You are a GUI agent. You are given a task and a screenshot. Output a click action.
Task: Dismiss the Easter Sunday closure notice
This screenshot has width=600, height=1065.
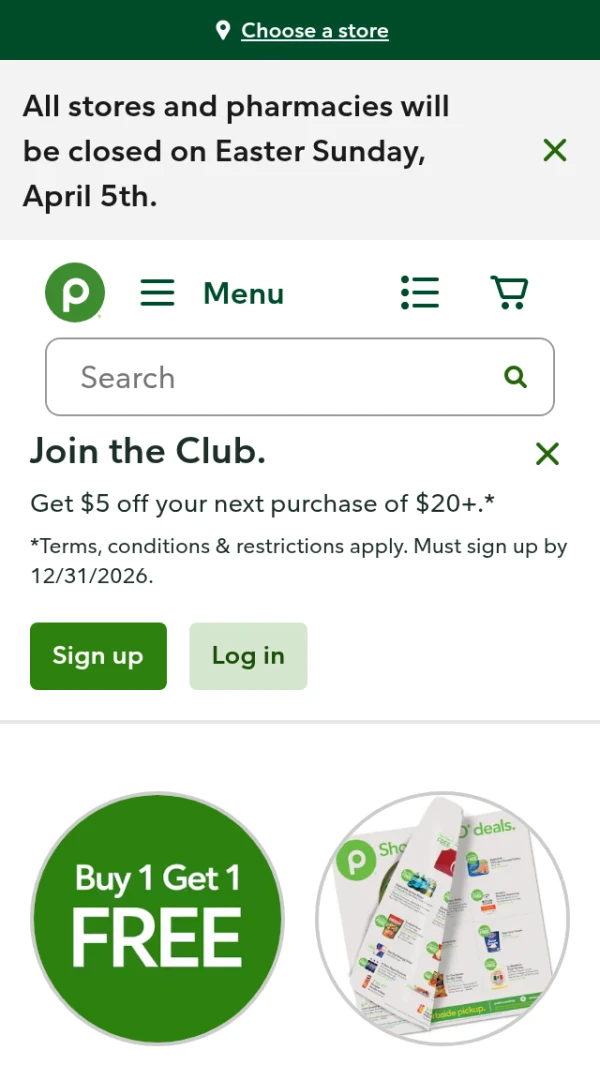click(554, 150)
